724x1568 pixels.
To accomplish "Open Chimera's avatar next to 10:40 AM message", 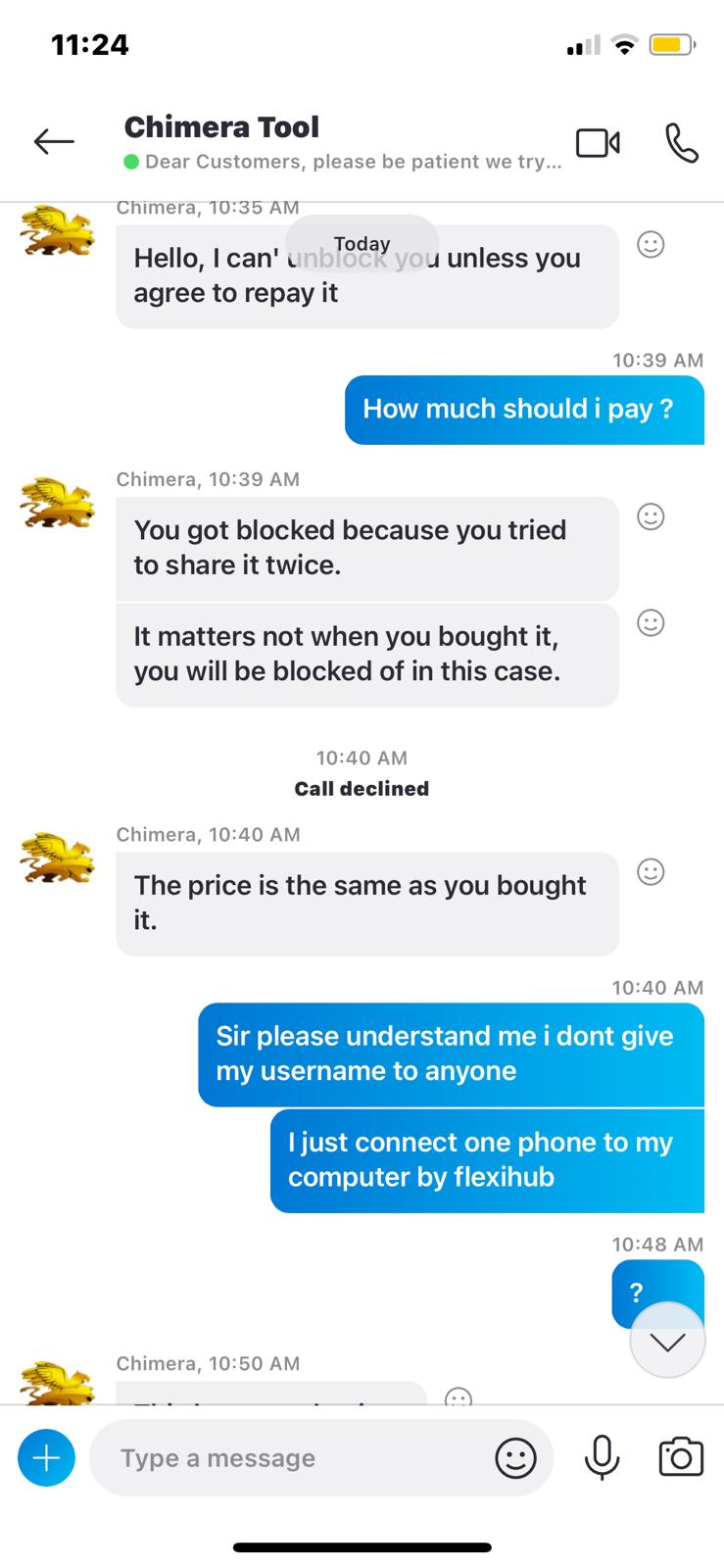I will [x=57, y=857].
